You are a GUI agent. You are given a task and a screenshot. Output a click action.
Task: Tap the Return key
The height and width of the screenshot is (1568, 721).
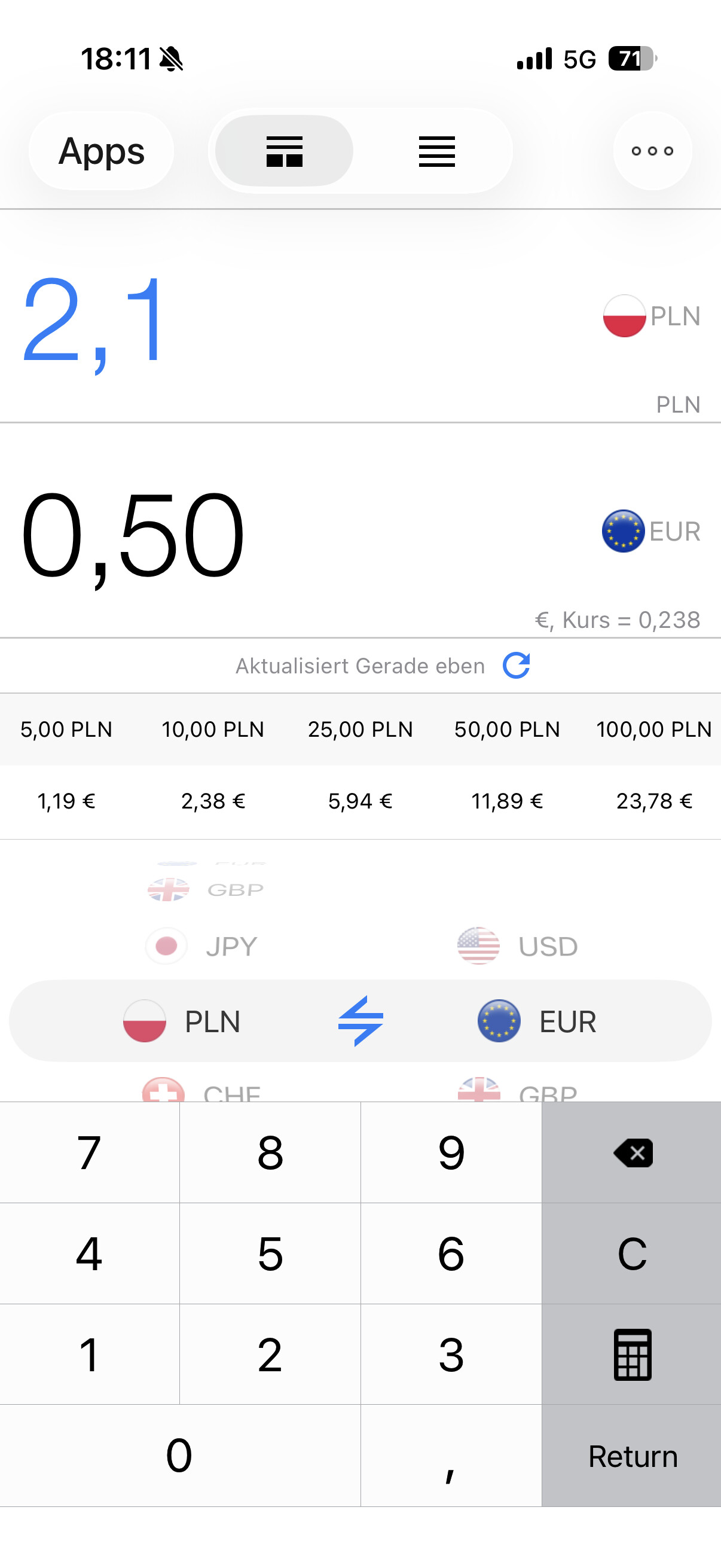click(x=632, y=1457)
